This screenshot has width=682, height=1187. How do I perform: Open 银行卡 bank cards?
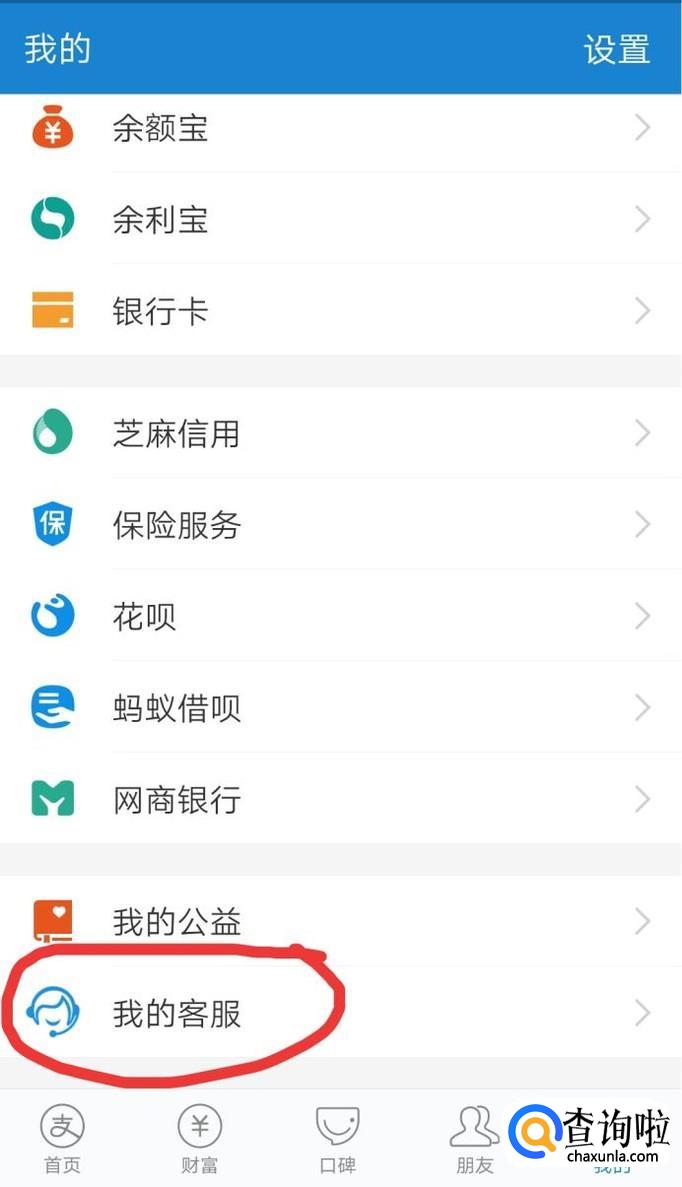[x=340, y=311]
